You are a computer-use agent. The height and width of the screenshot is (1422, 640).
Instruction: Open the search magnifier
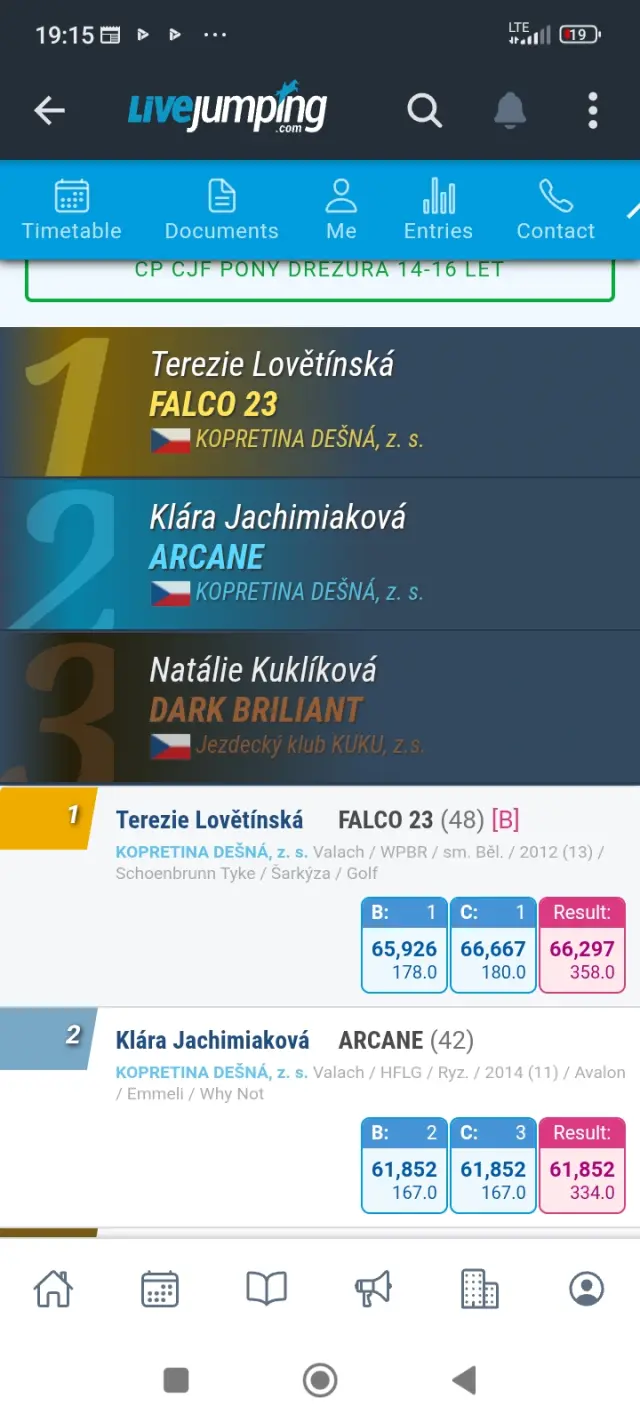pyautogui.click(x=424, y=110)
